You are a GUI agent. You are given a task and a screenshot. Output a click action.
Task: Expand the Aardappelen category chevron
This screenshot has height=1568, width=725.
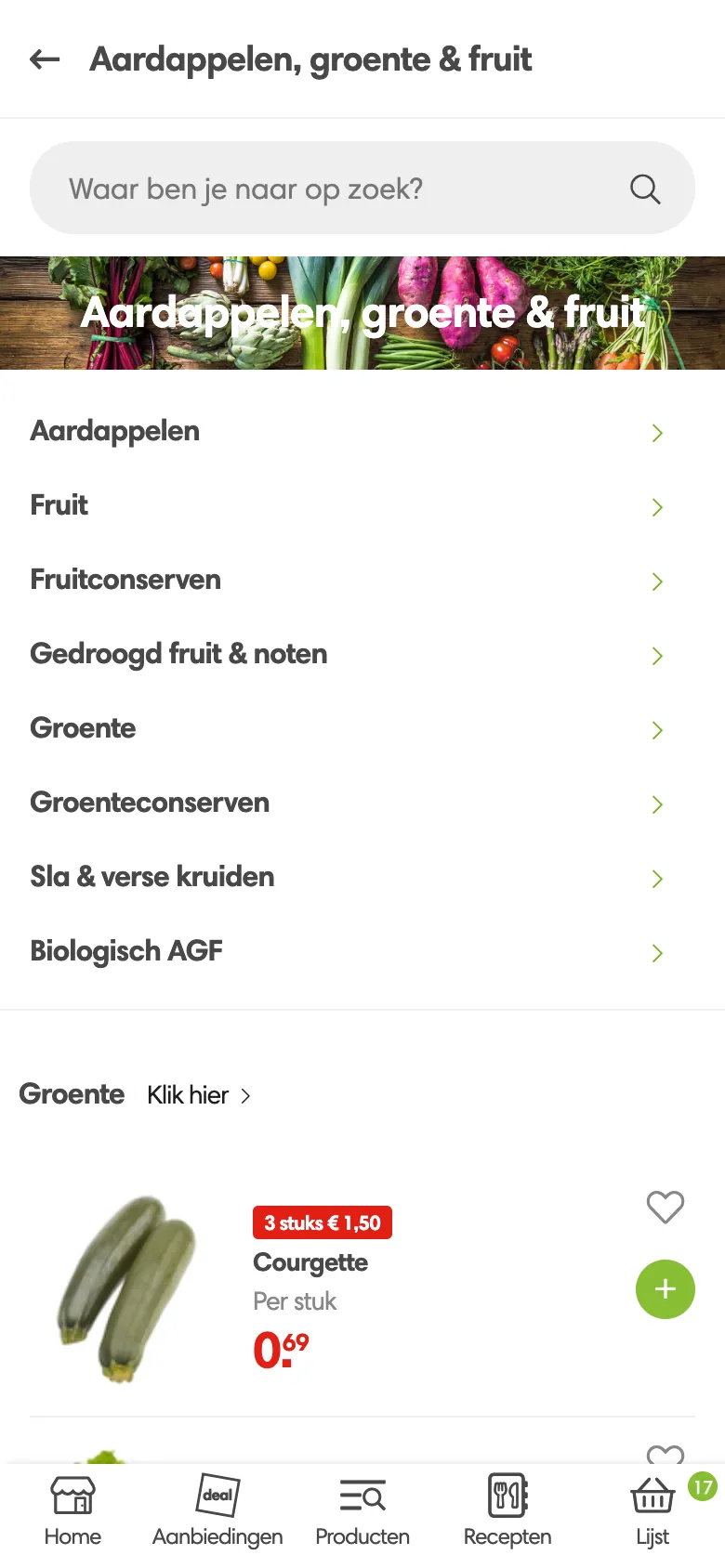(x=657, y=433)
